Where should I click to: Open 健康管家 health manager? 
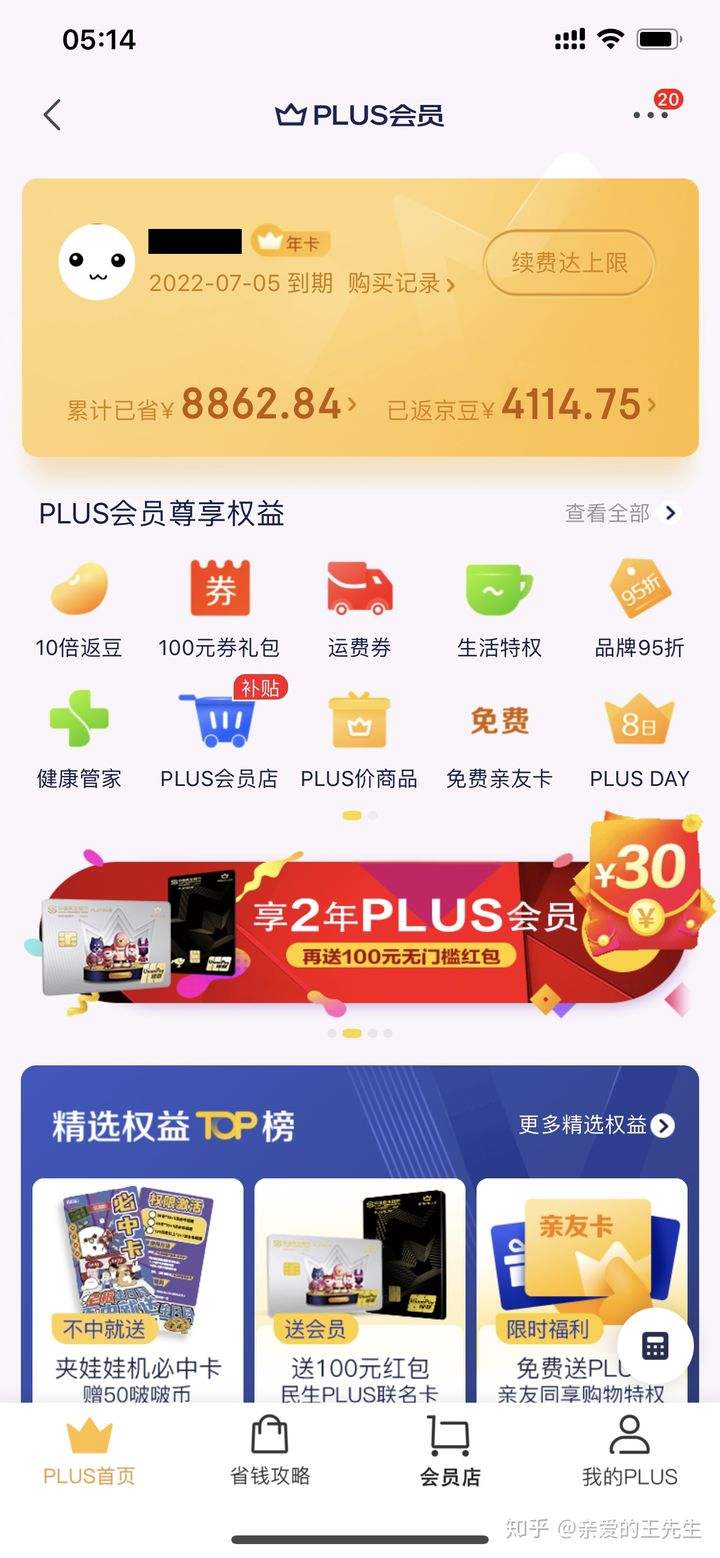(79, 740)
